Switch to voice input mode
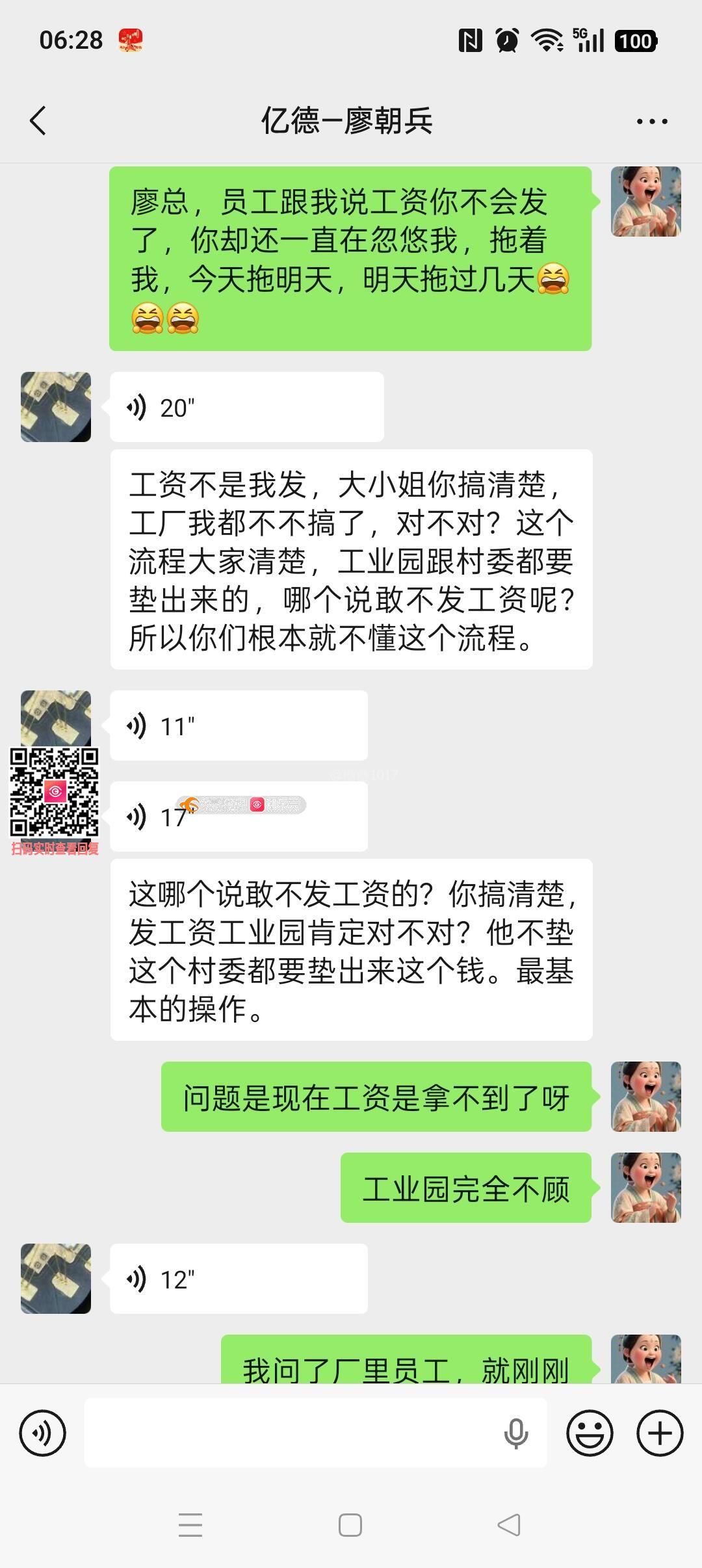Screen dimensions: 702x1568 43,1433
